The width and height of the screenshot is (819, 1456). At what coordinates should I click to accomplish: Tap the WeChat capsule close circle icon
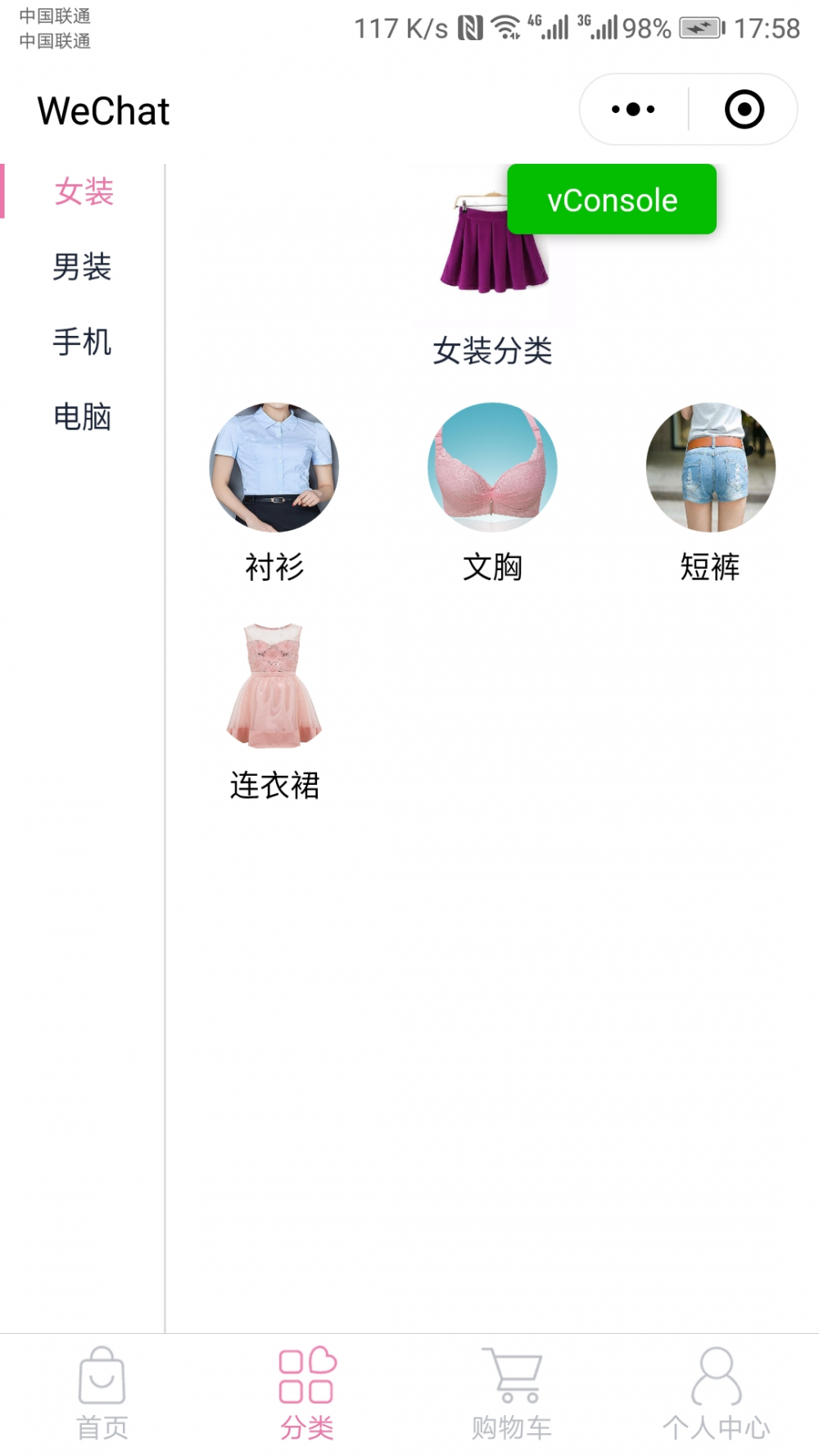point(744,109)
